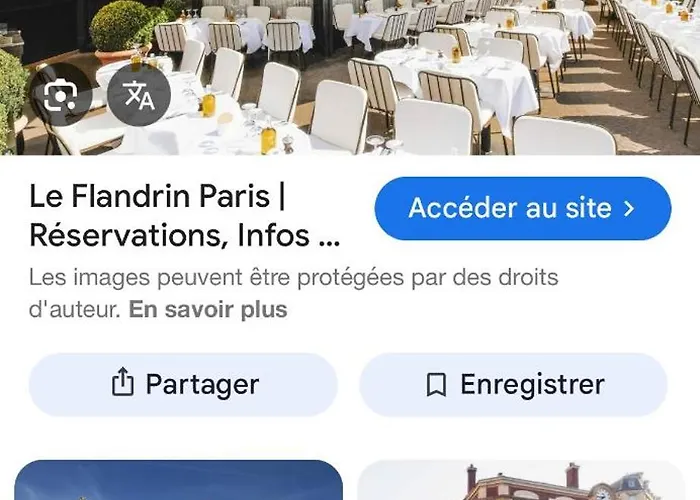Open the Le Flandrin Paris title link
This screenshot has width=700, height=500.
coord(184,216)
